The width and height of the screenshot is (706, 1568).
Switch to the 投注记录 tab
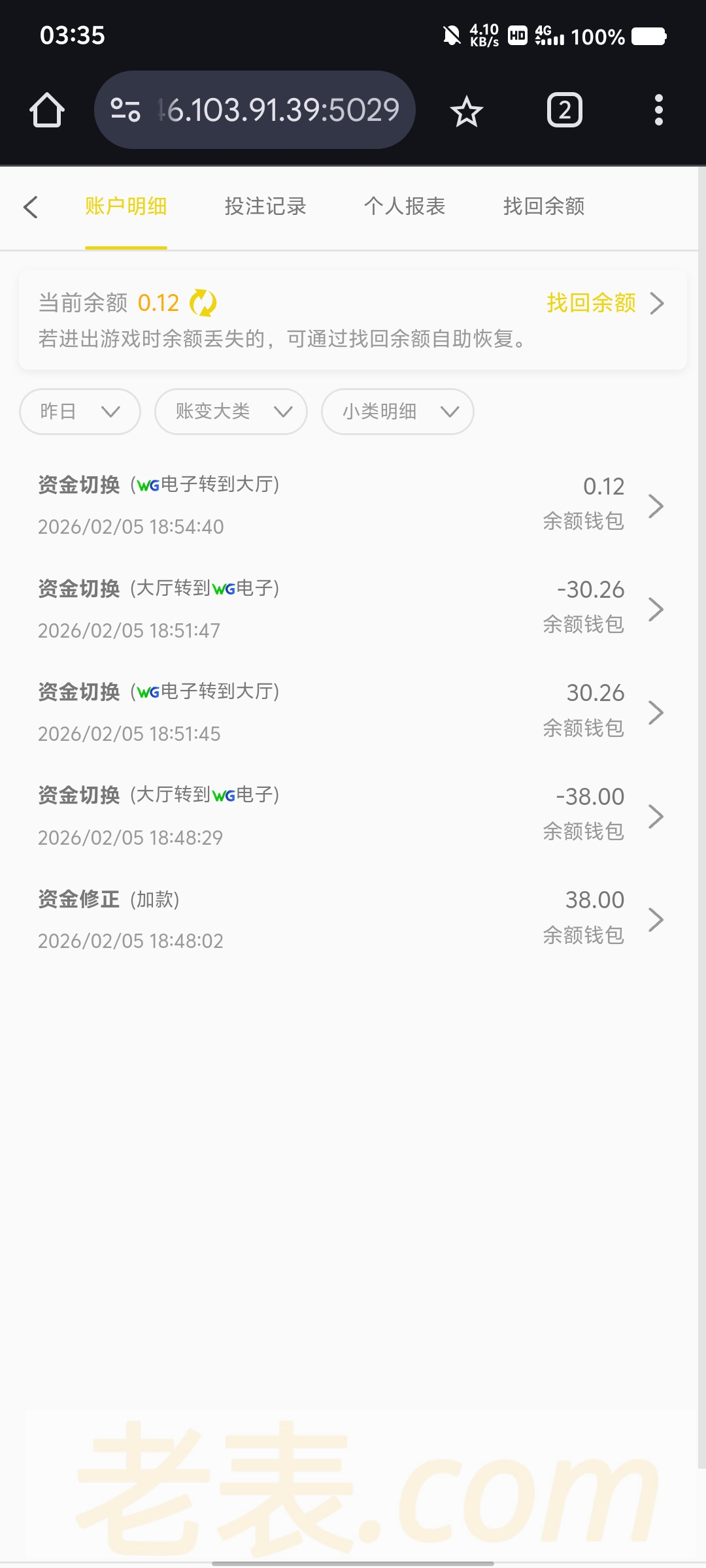265,206
